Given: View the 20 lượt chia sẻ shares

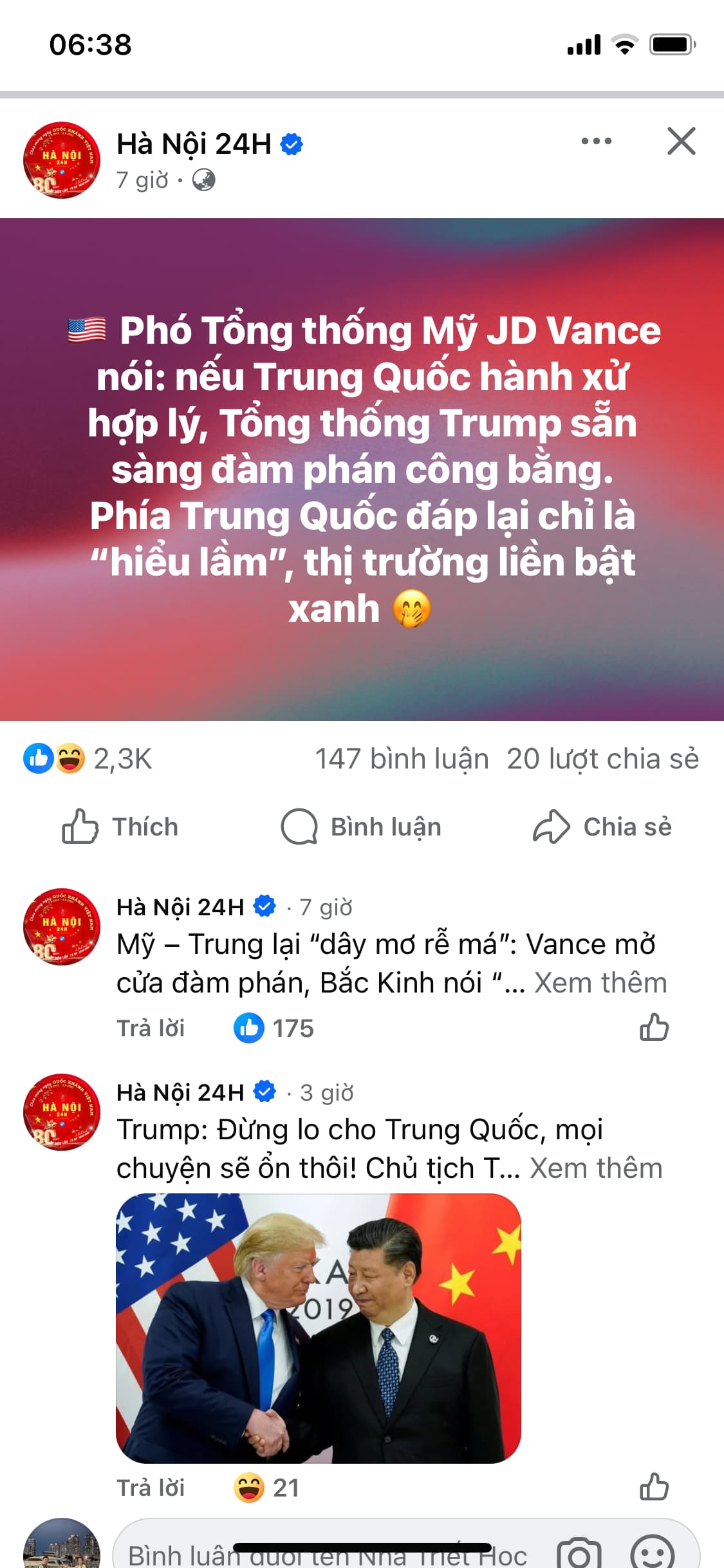Looking at the screenshot, I should 602,759.
